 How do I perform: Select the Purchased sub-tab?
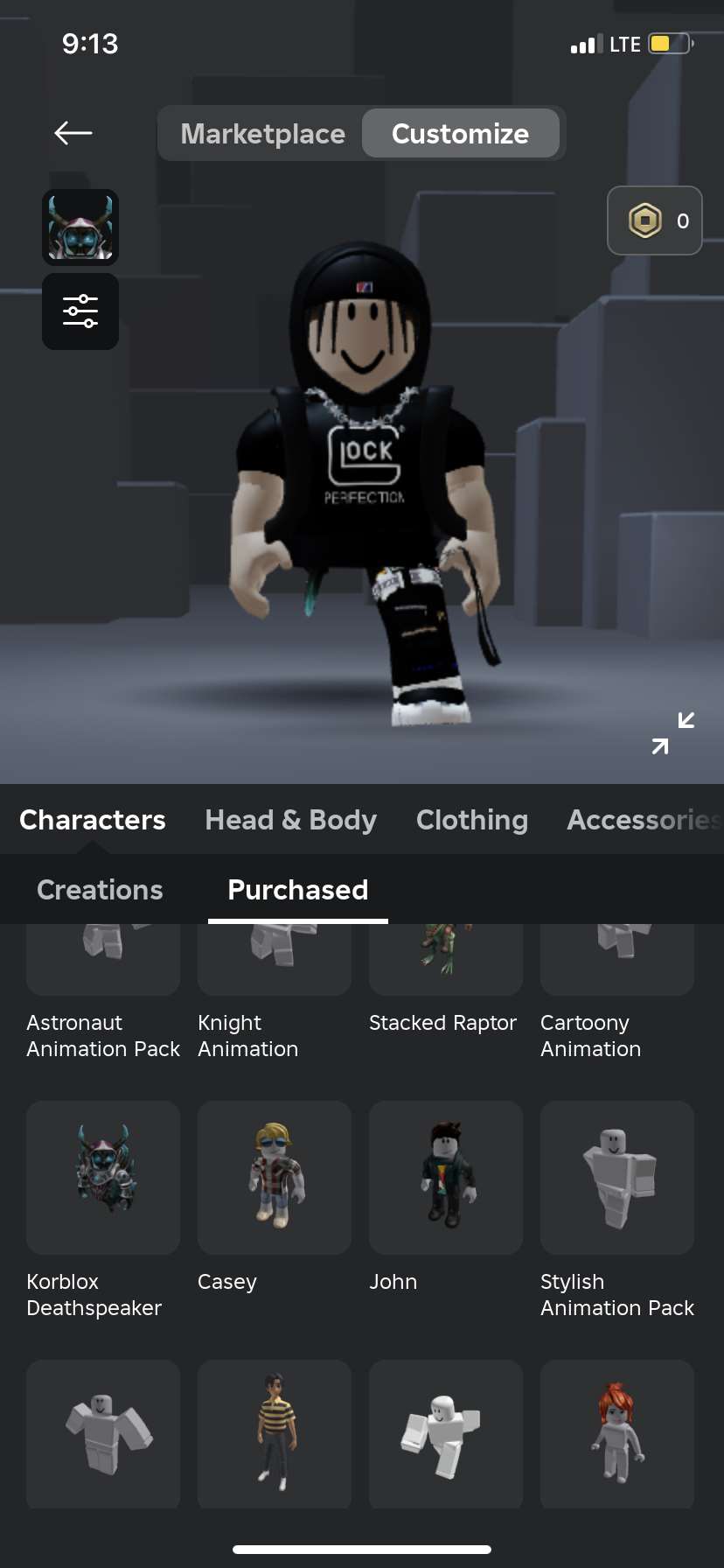[x=298, y=890]
